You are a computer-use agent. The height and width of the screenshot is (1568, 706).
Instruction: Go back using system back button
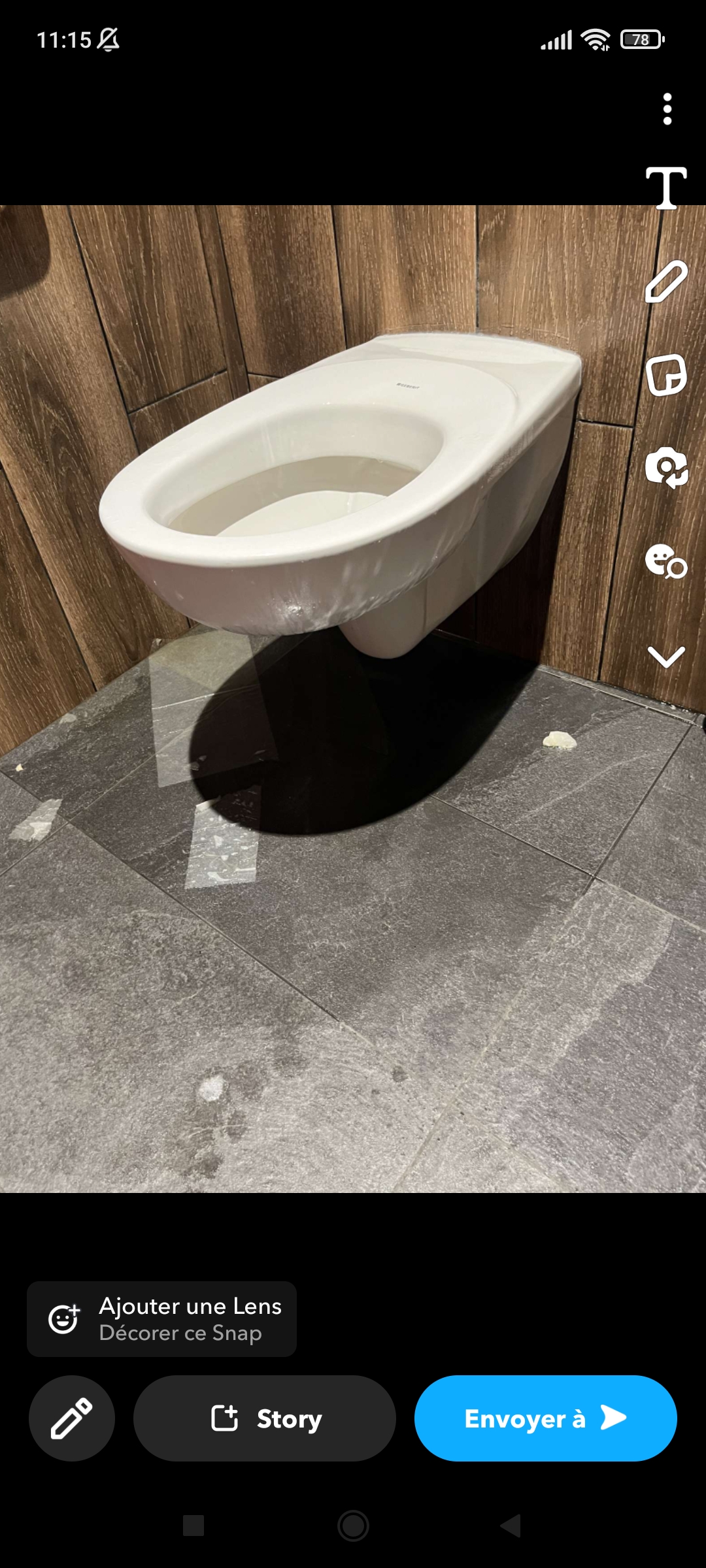click(511, 1526)
